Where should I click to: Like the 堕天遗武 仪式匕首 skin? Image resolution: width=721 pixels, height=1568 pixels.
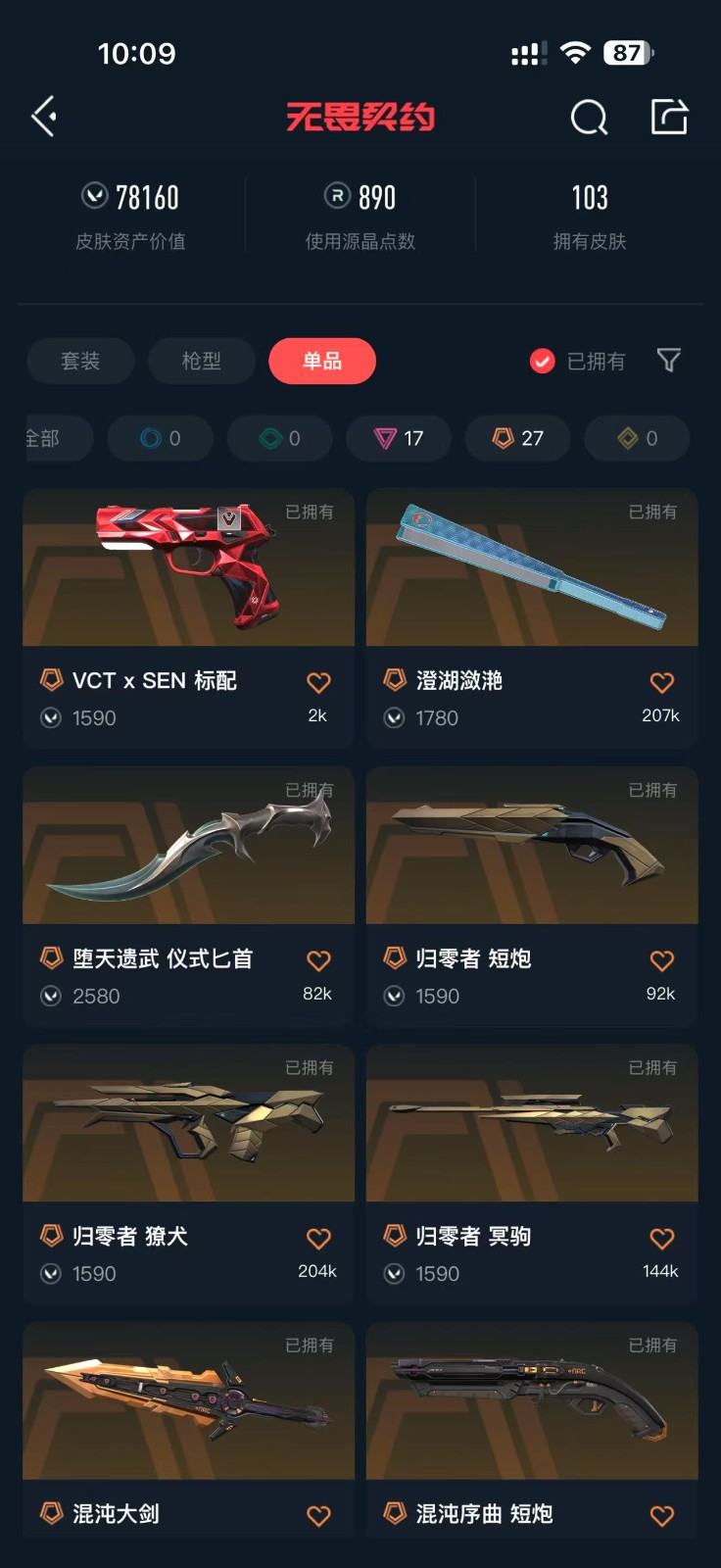[x=318, y=960]
